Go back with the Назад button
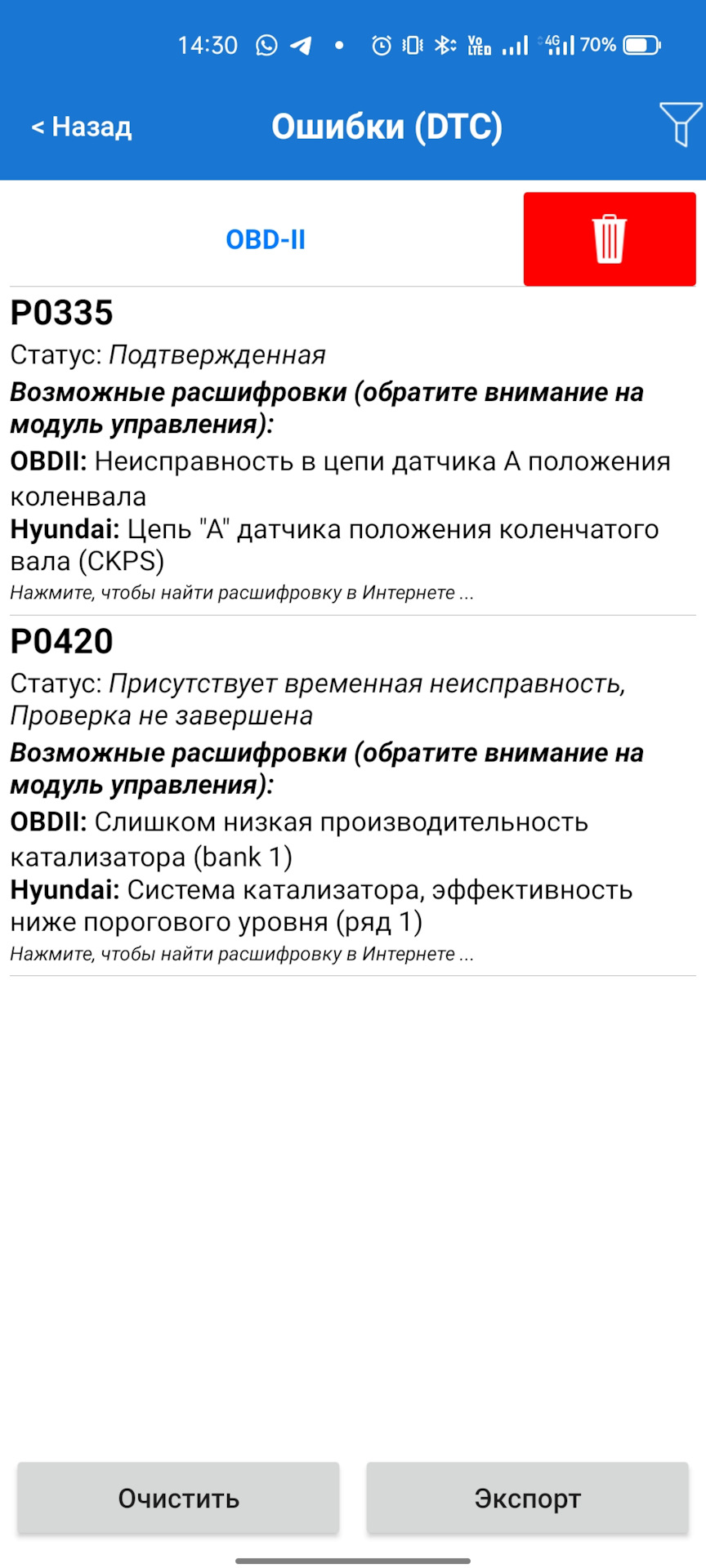The width and height of the screenshot is (706, 1568). 81,127
